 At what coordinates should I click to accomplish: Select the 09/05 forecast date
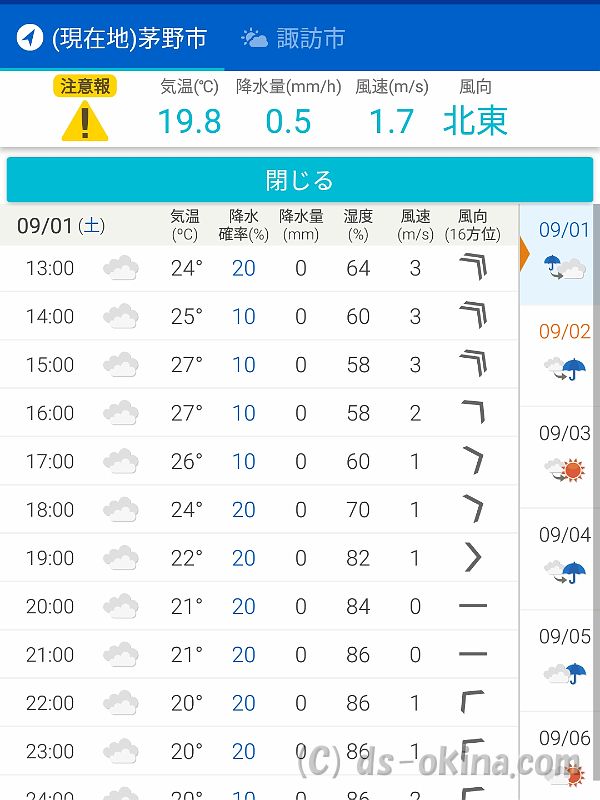[x=564, y=658]
